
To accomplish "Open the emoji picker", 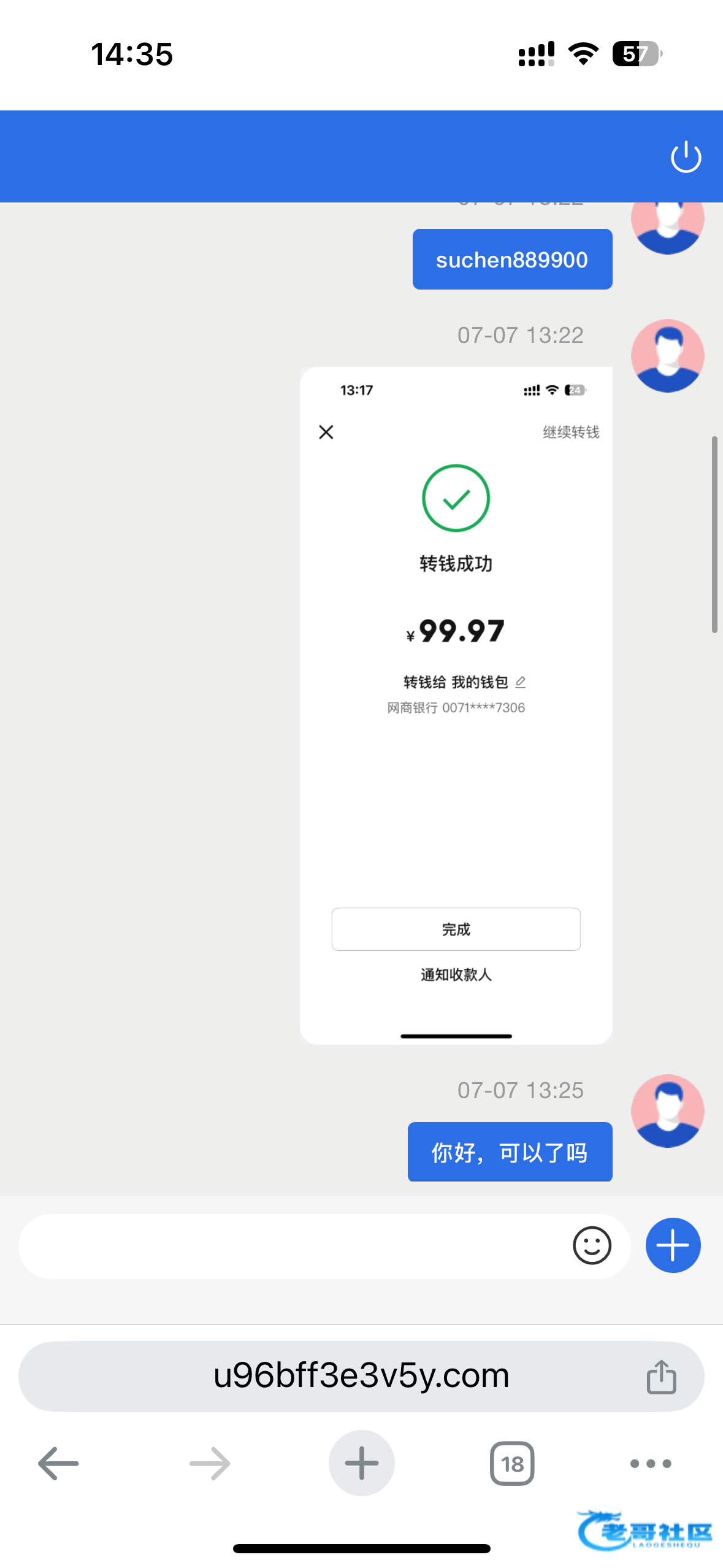I will (592, 1246).
